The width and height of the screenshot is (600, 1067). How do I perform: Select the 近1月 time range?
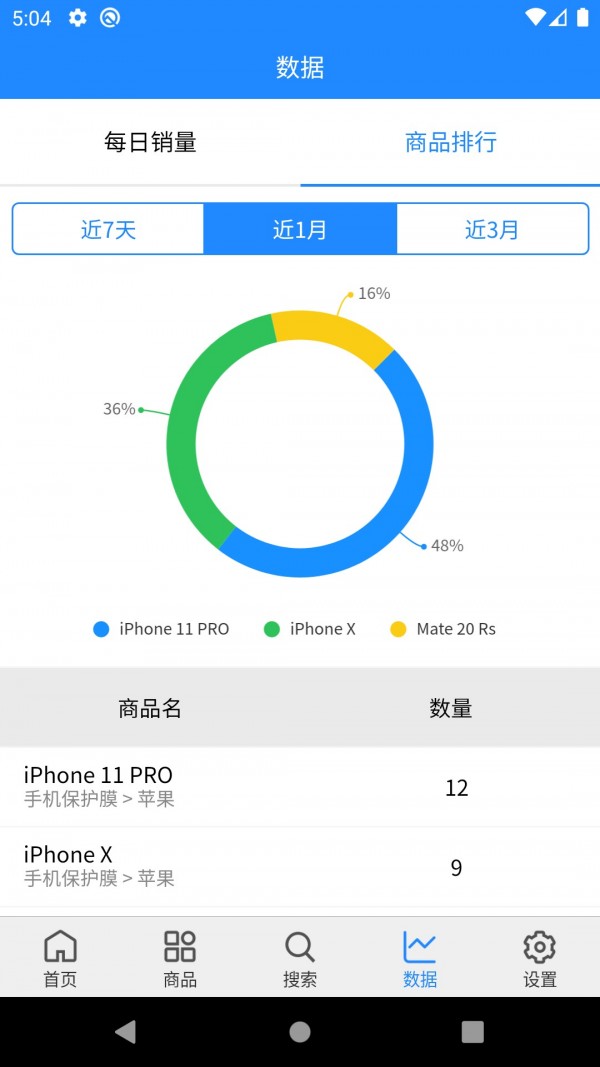point(300,230)
